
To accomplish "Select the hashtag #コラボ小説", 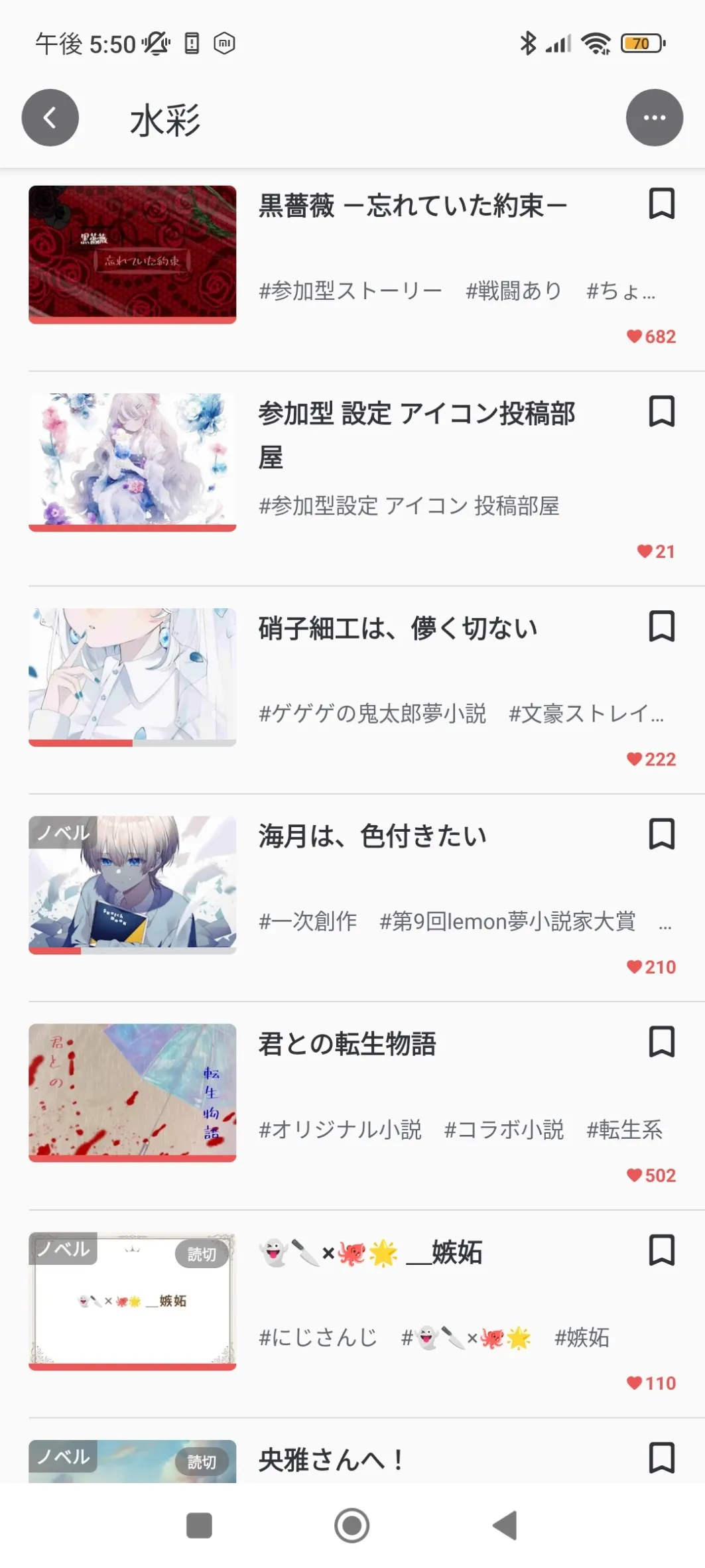I will [504, 1129].
